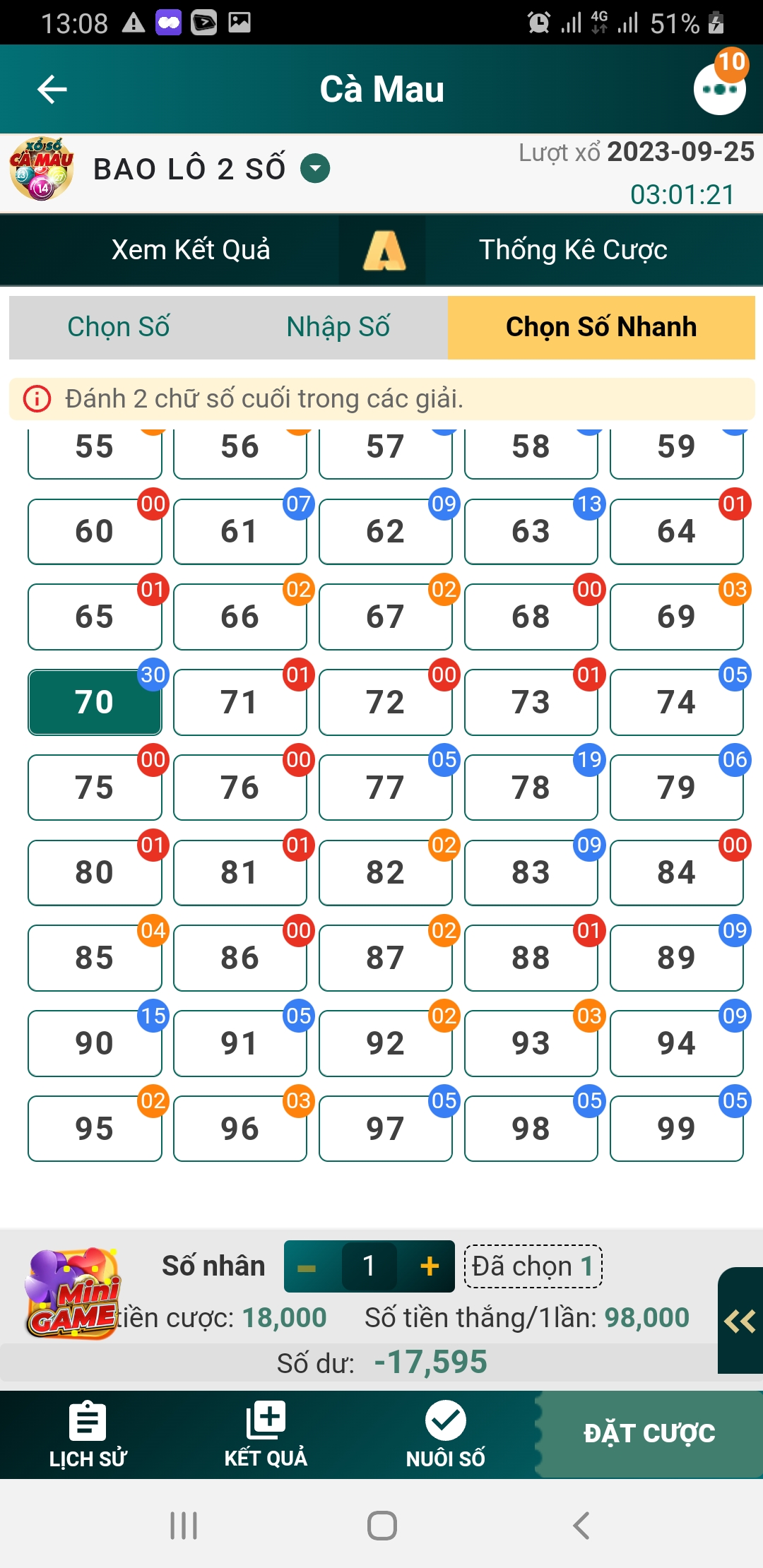This screenshot has height=1568, width=763.
Task: Open Xem Kết Quả
Action: coord(191,250)
